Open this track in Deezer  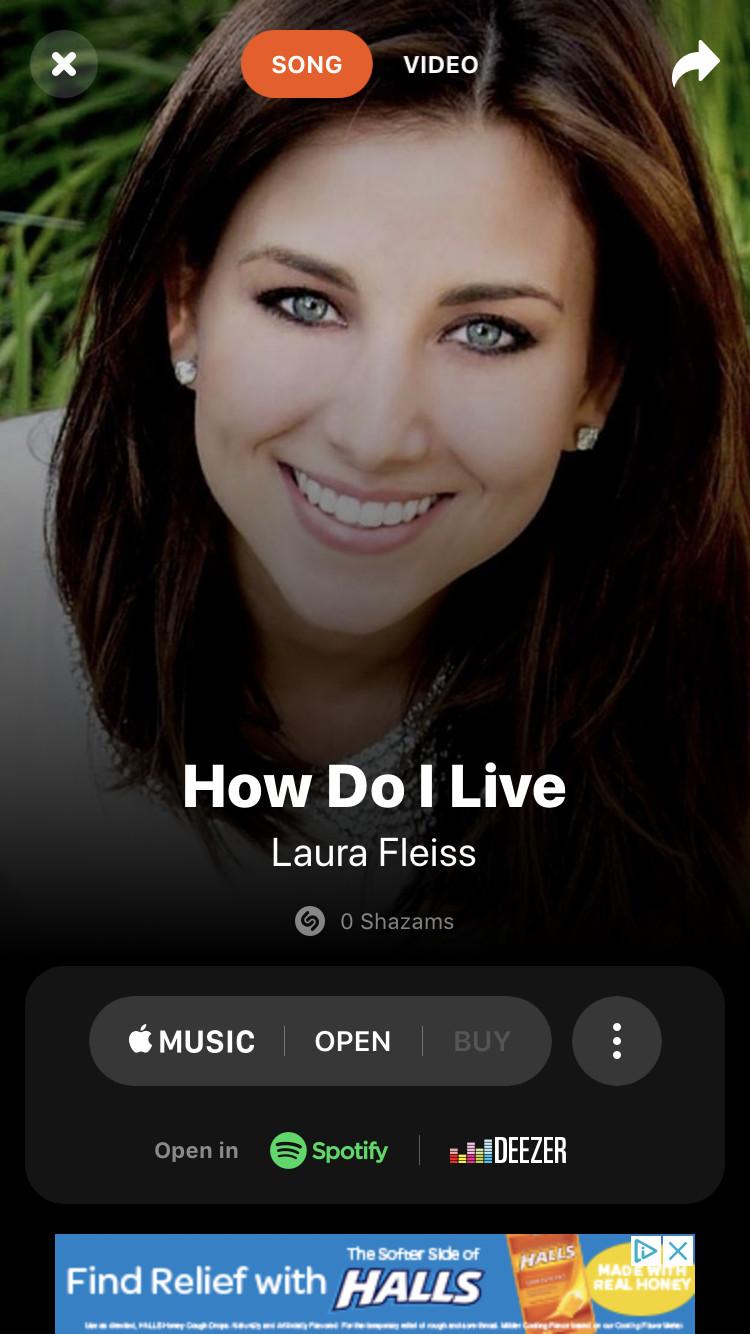point(508,1151)
